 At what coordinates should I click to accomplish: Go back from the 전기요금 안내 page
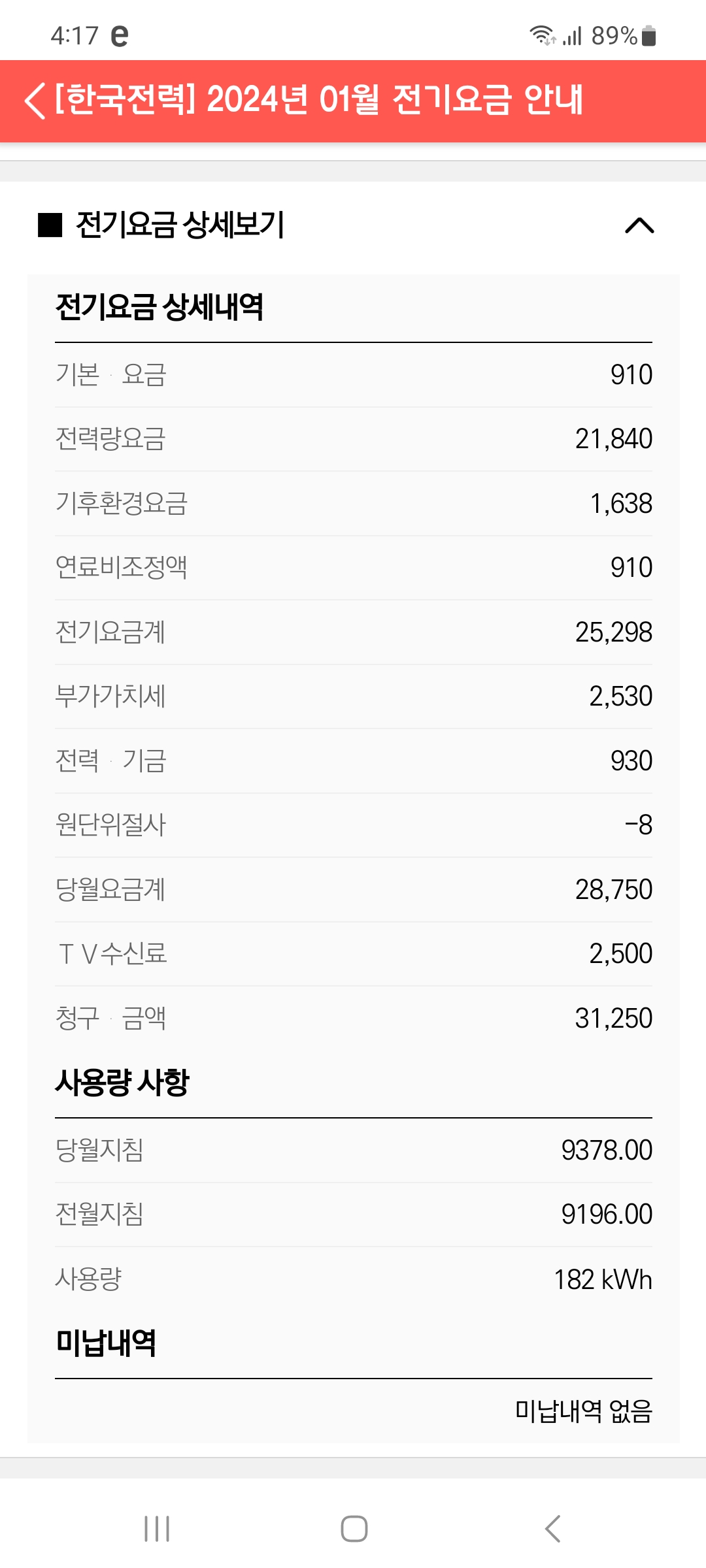(35, 101)
